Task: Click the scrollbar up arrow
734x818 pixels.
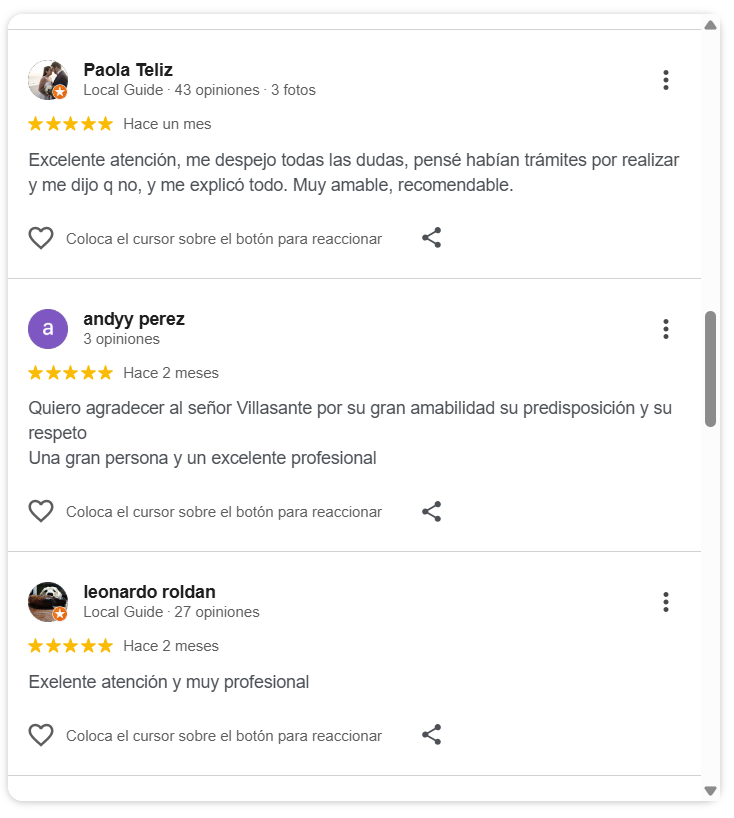Action: click(711, 25)
